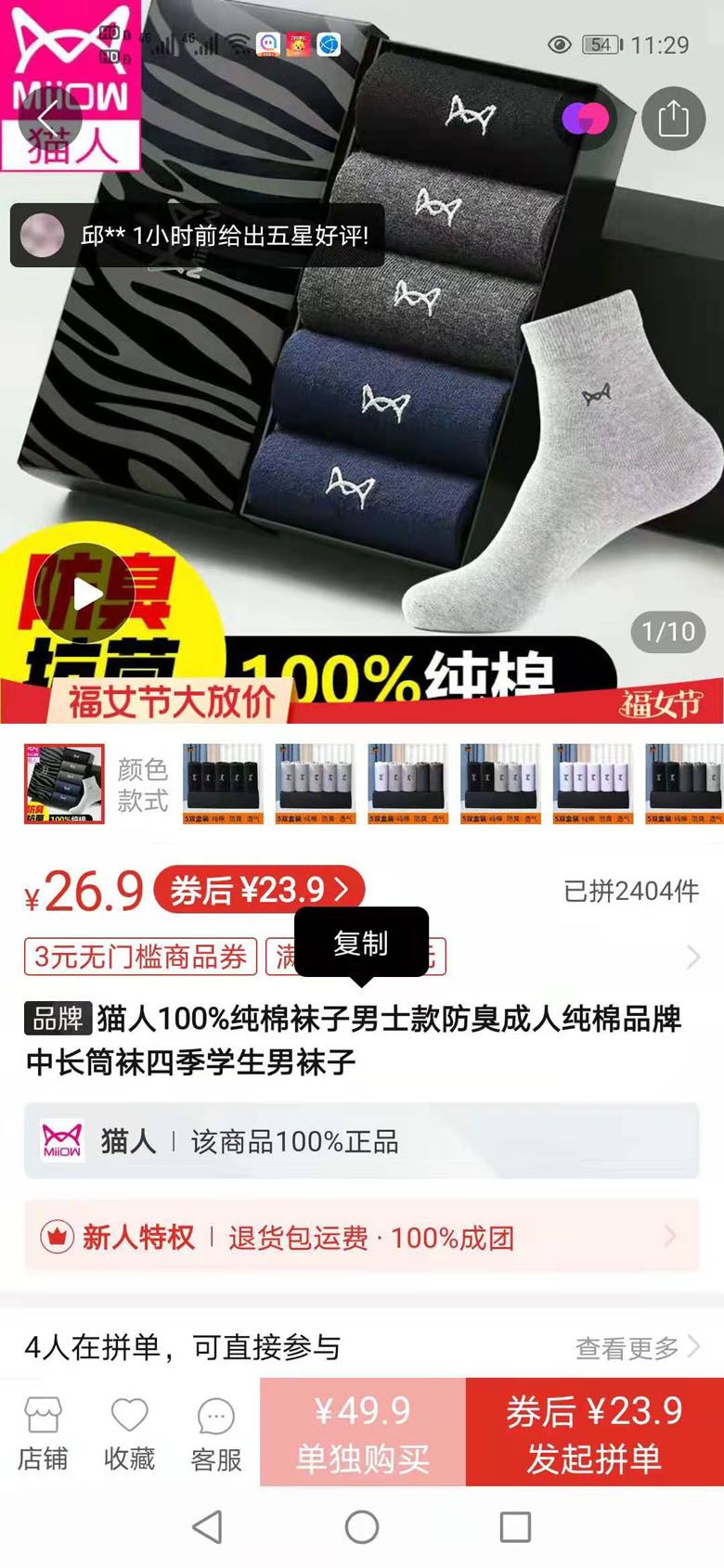Select the first black socks color option
The height and width of the screenshot is (1568, 724).
[223, 783]
